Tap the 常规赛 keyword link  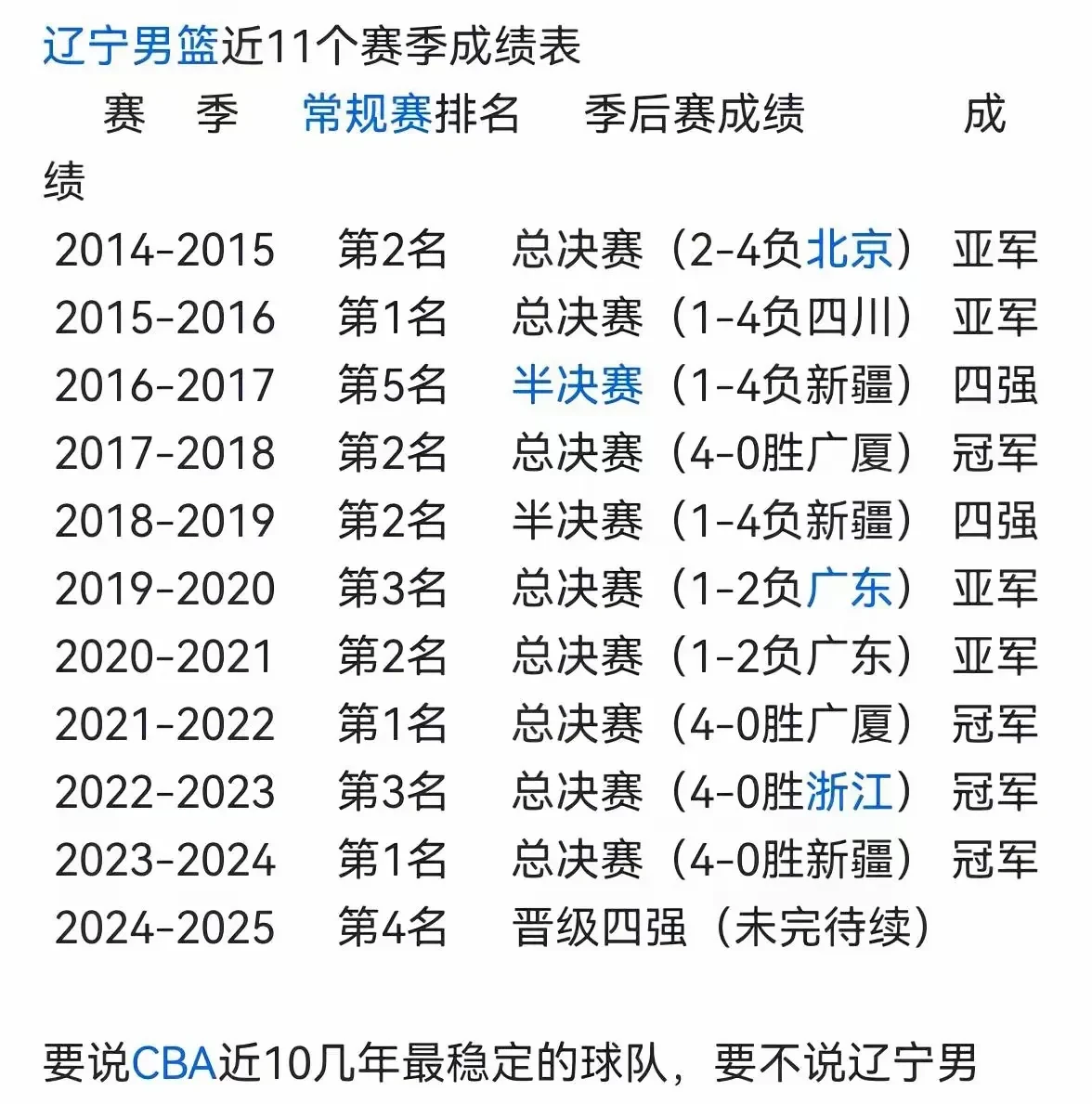[x=368, y=115]
